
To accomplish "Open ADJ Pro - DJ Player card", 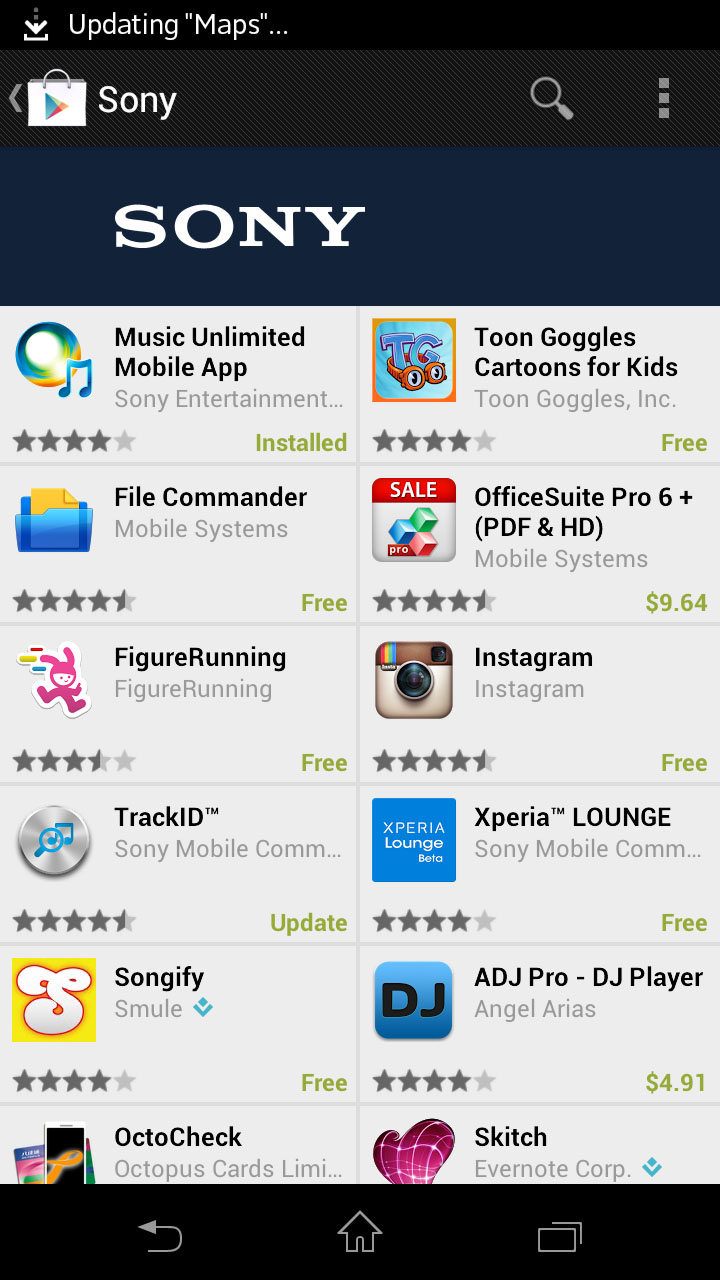I will pyautogui.click(x=538, y=1023).
